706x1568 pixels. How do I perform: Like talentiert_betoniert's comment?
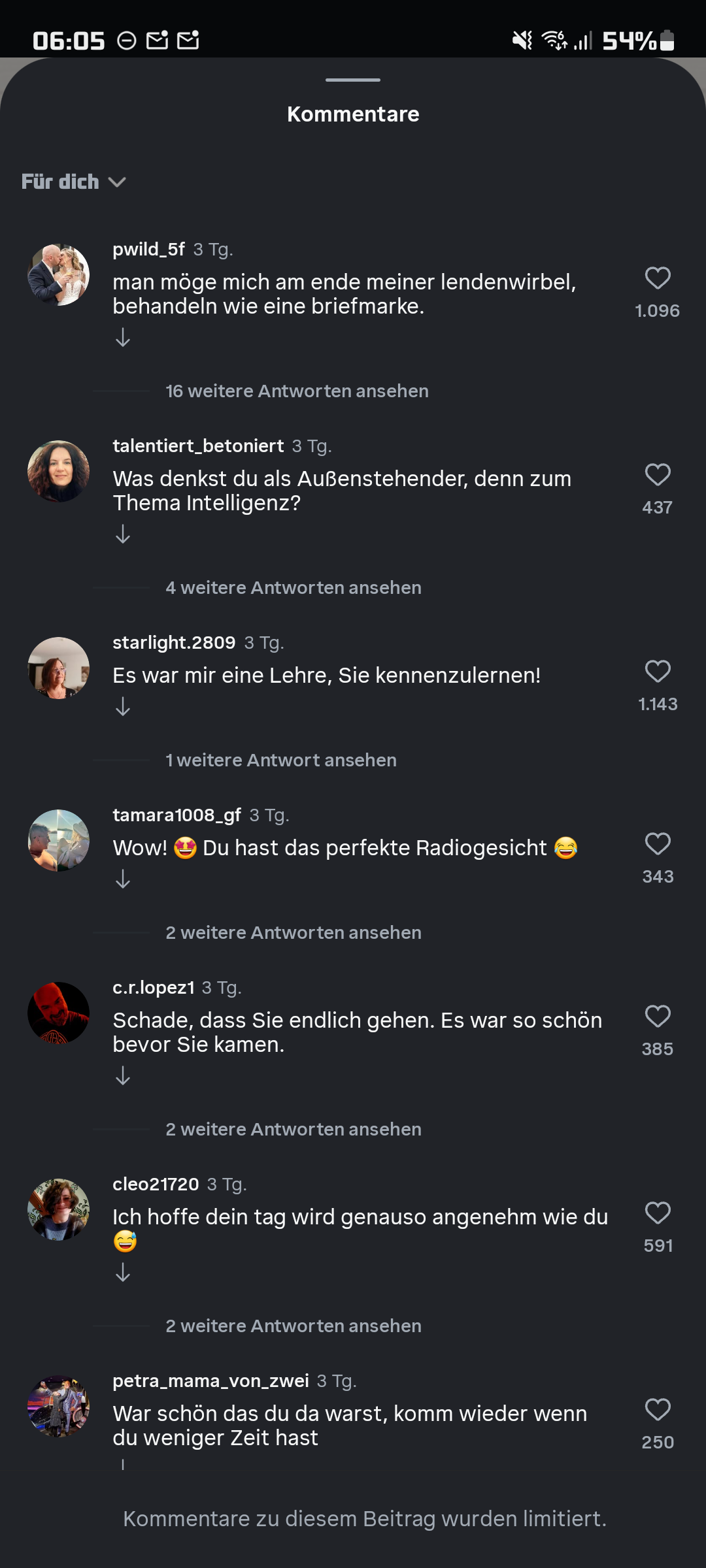tap(657, 475)
